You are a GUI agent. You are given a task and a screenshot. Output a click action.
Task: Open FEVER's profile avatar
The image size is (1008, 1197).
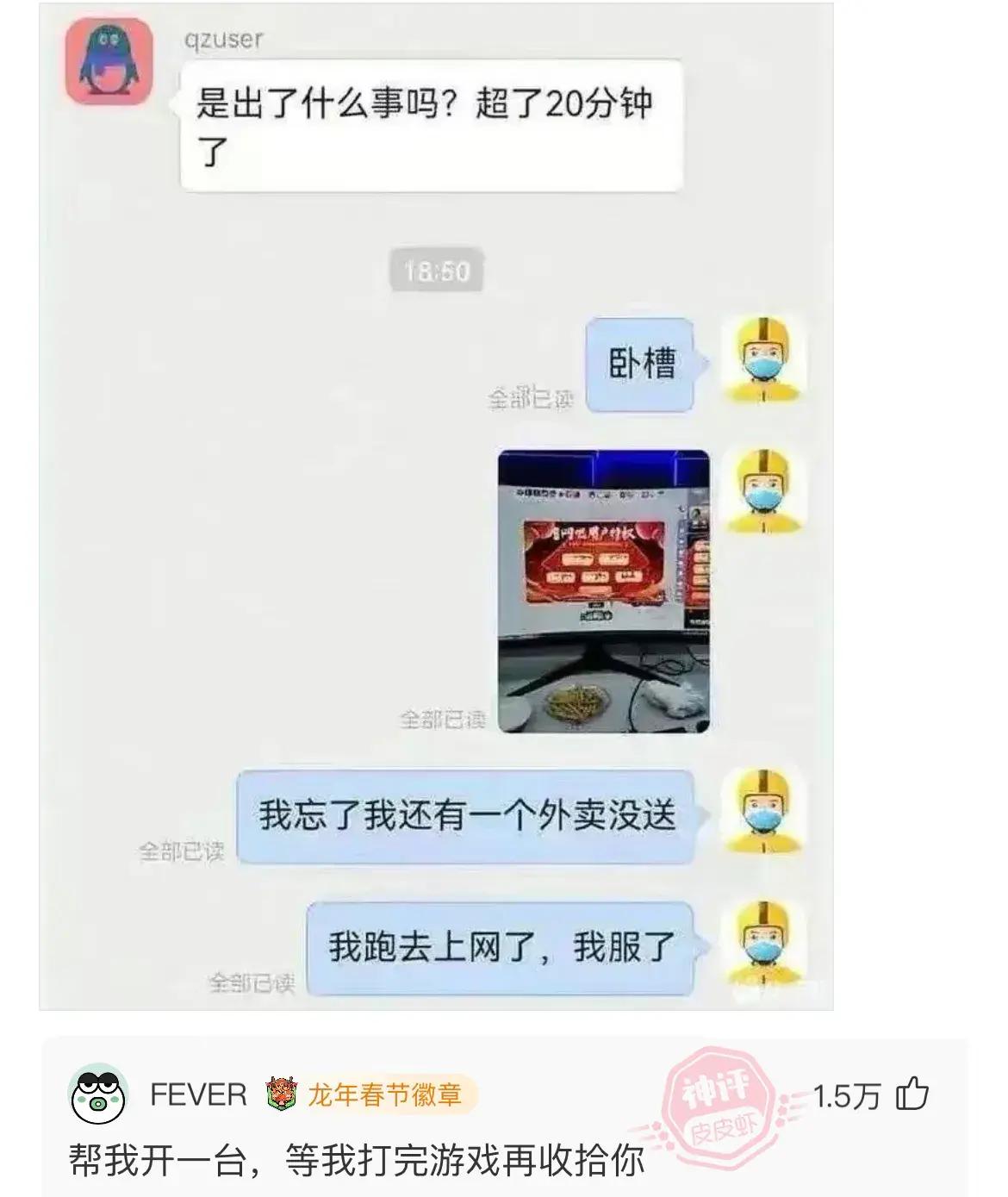(98, 1095)
